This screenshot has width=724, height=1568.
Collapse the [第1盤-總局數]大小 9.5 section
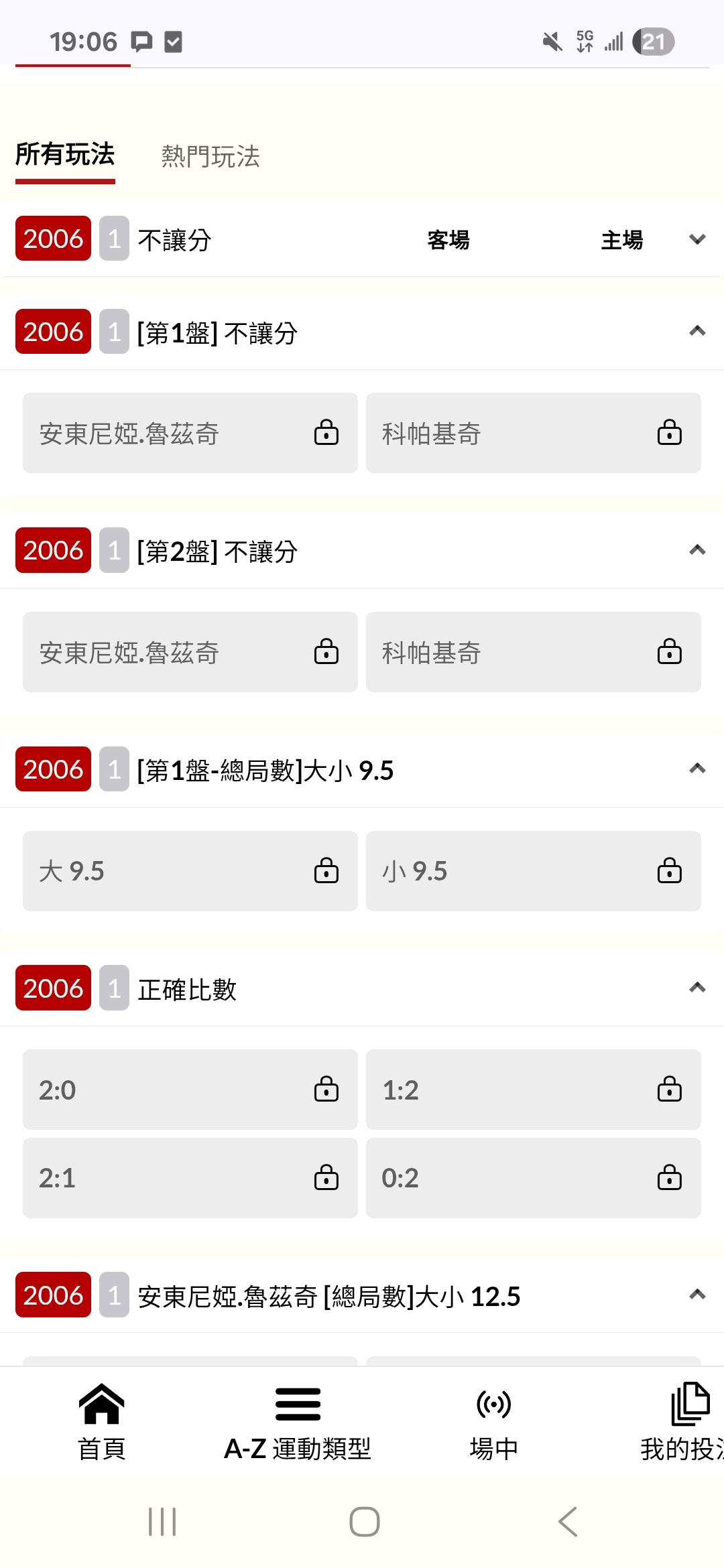[x=697, y=769]
